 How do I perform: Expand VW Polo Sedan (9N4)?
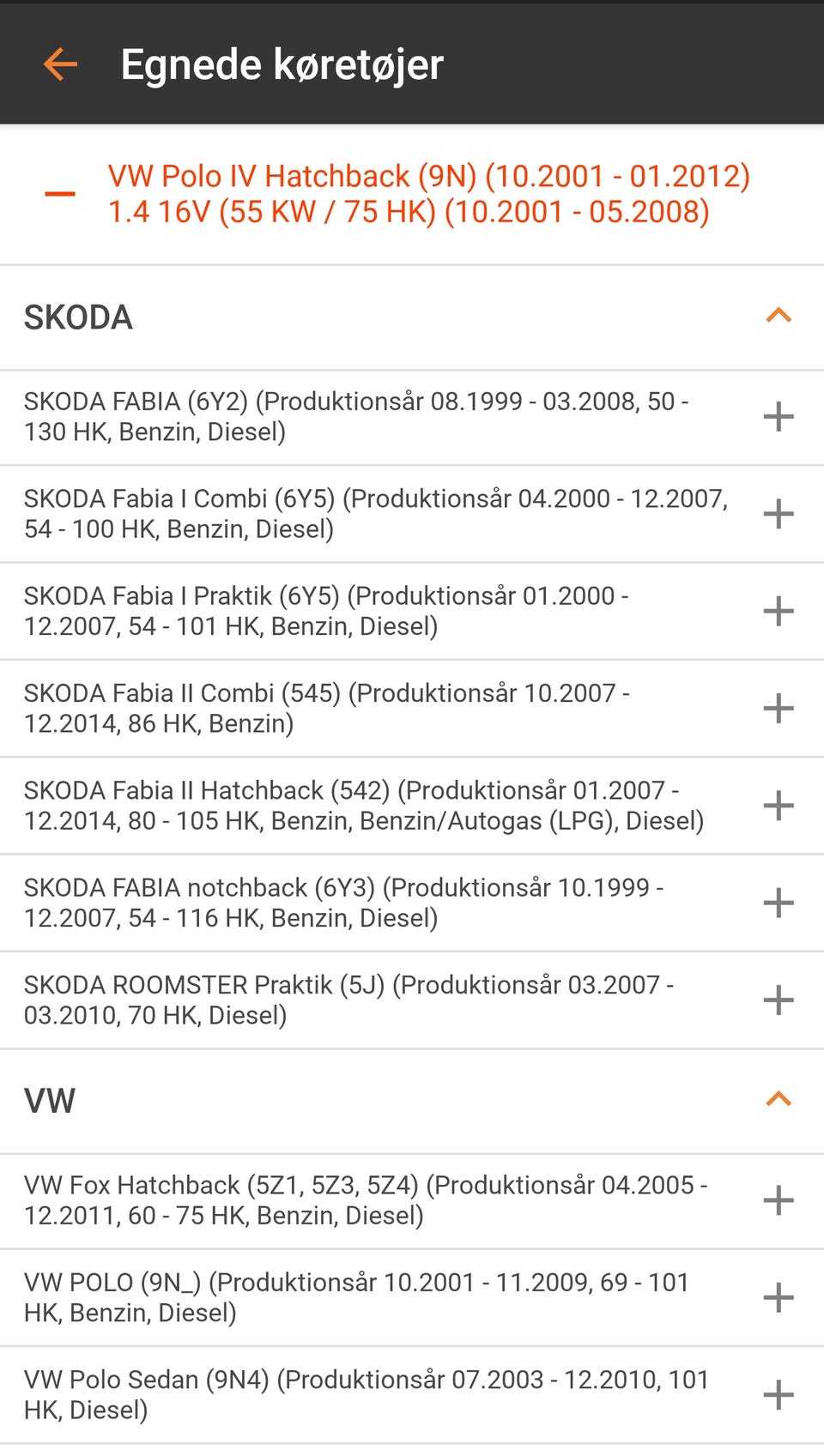[778, 1395]
